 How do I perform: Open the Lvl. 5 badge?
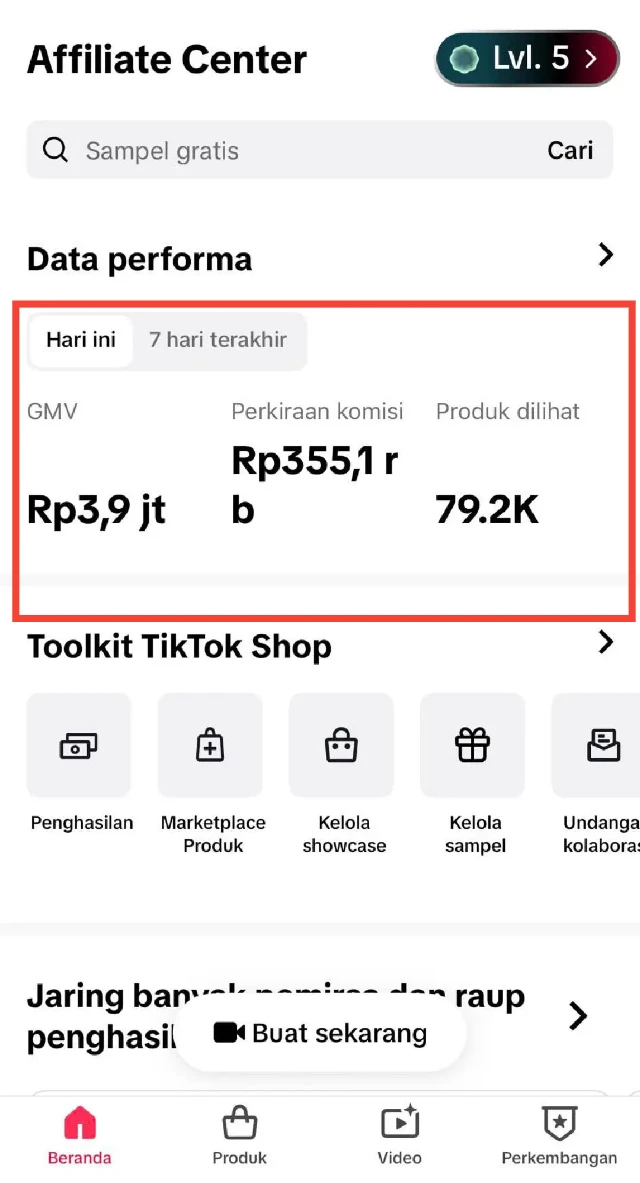click(x=527, y=59)
